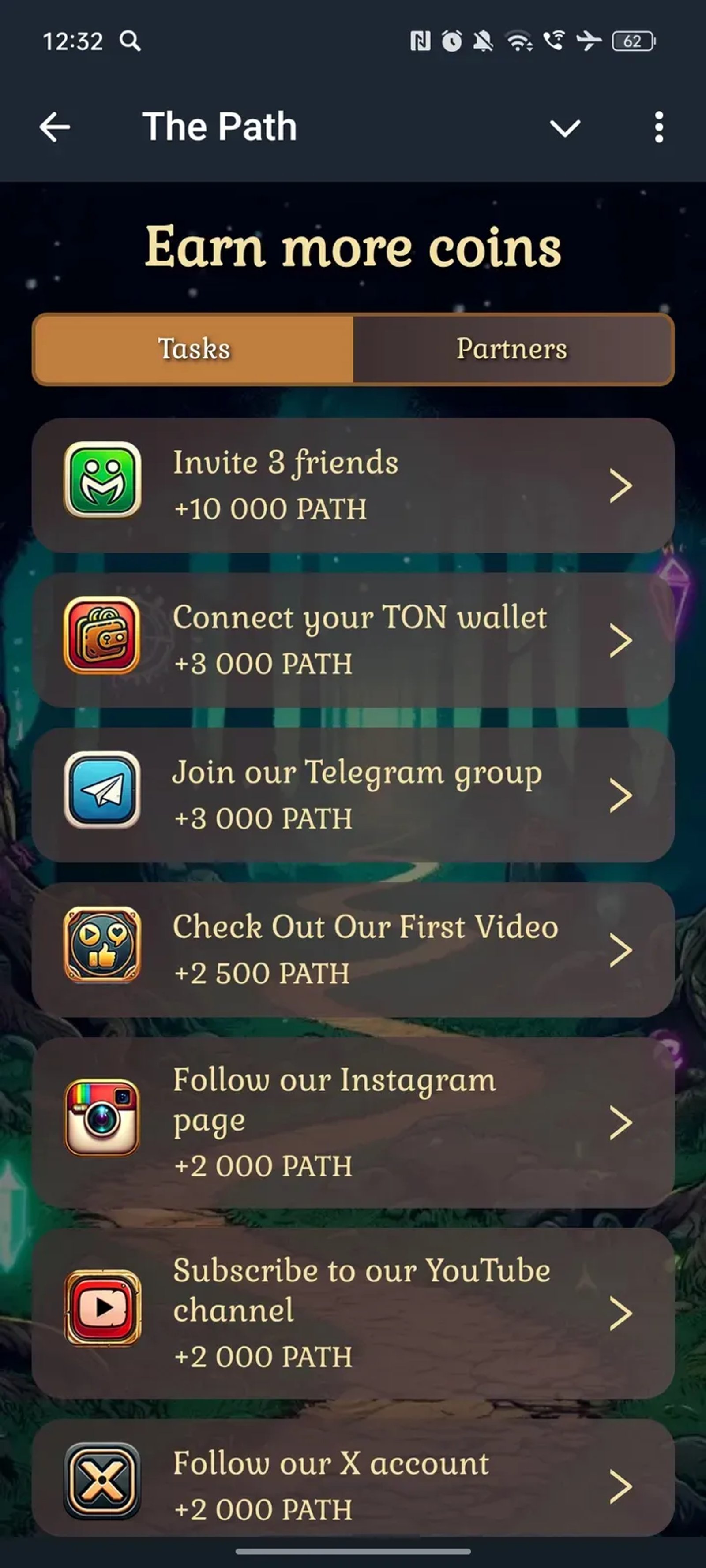Open the three-dot overflow menu
This screenshot has height=1568, width=706.
tap(658, 127)
